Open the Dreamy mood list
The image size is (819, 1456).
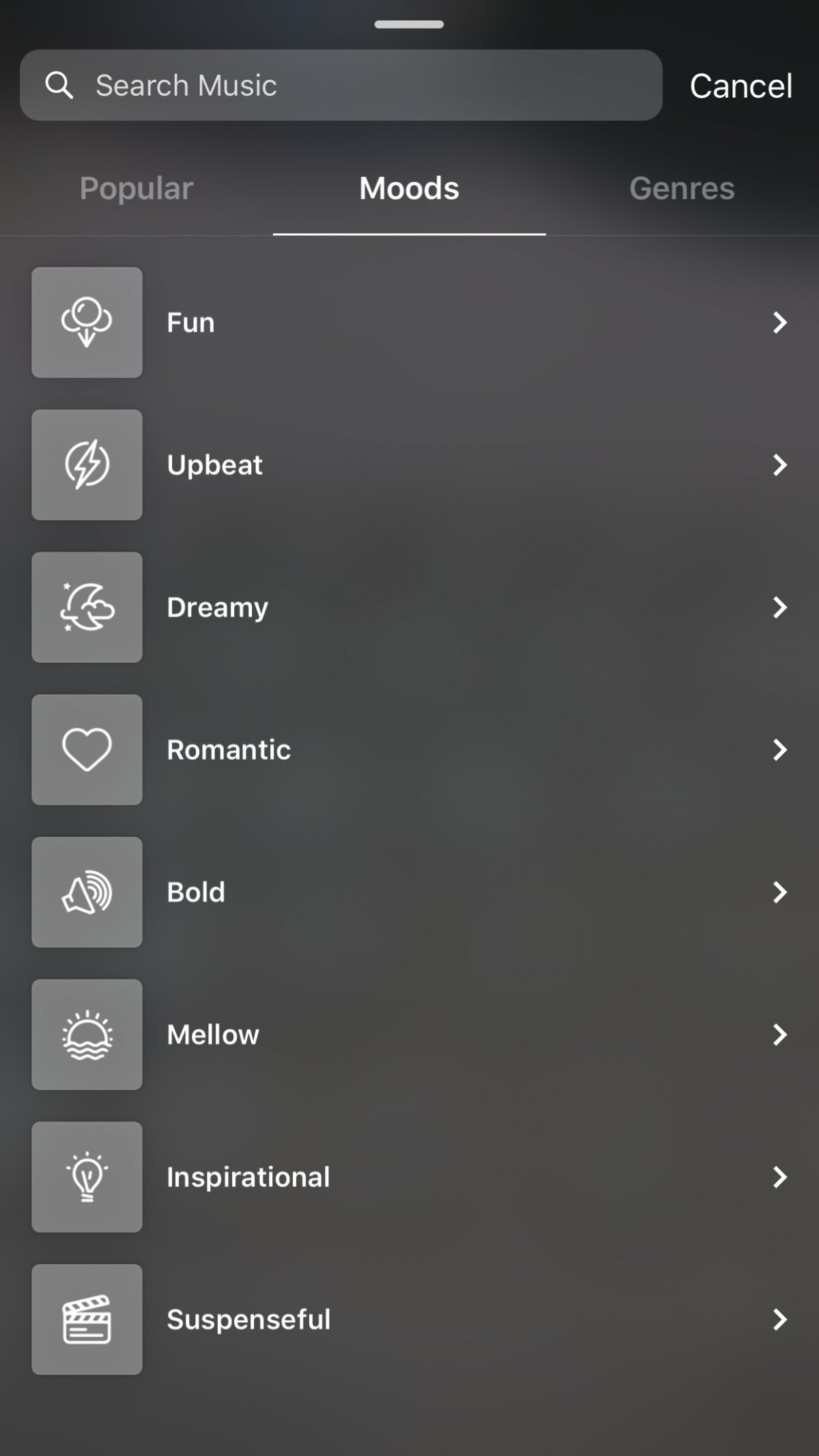coord(409,607)
